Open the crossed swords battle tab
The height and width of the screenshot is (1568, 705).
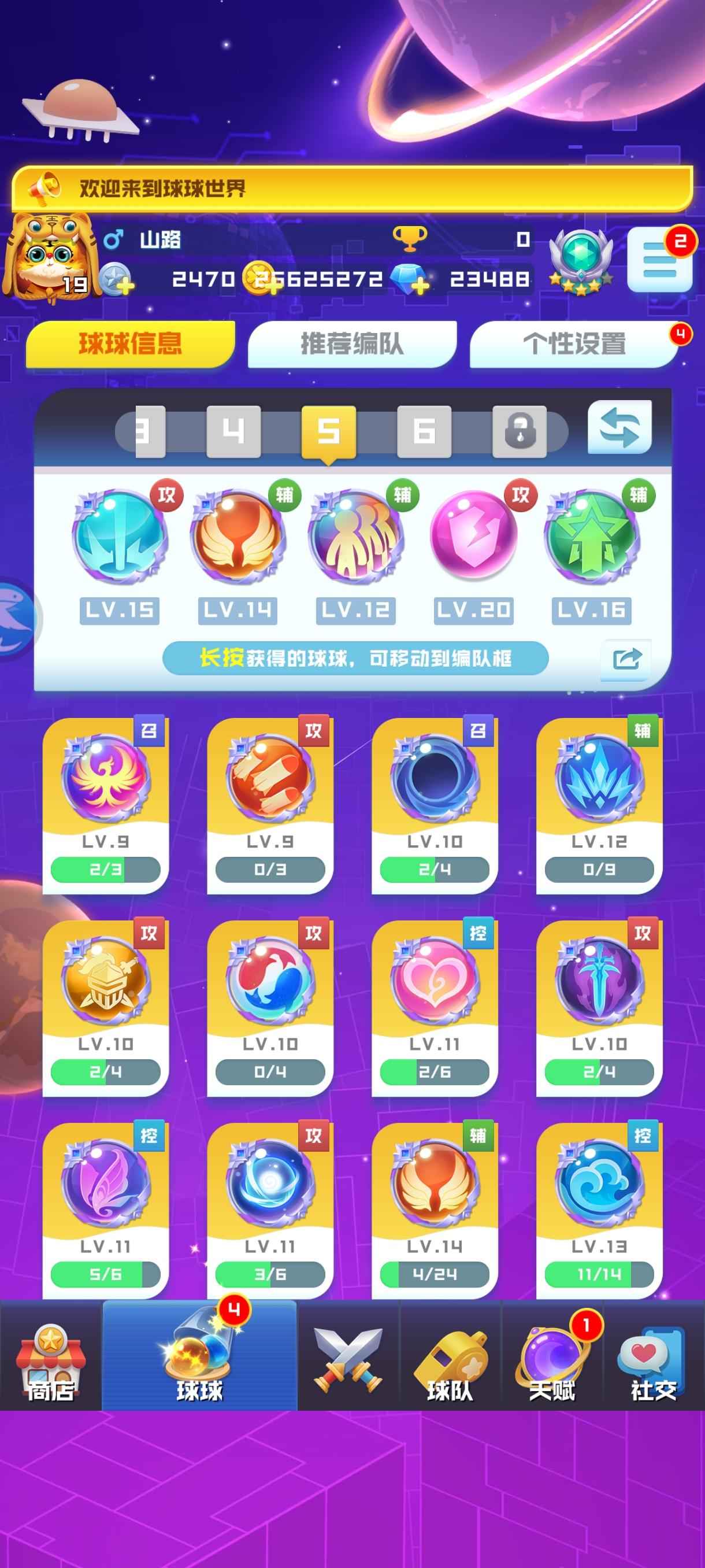(x=348, y=1357)
